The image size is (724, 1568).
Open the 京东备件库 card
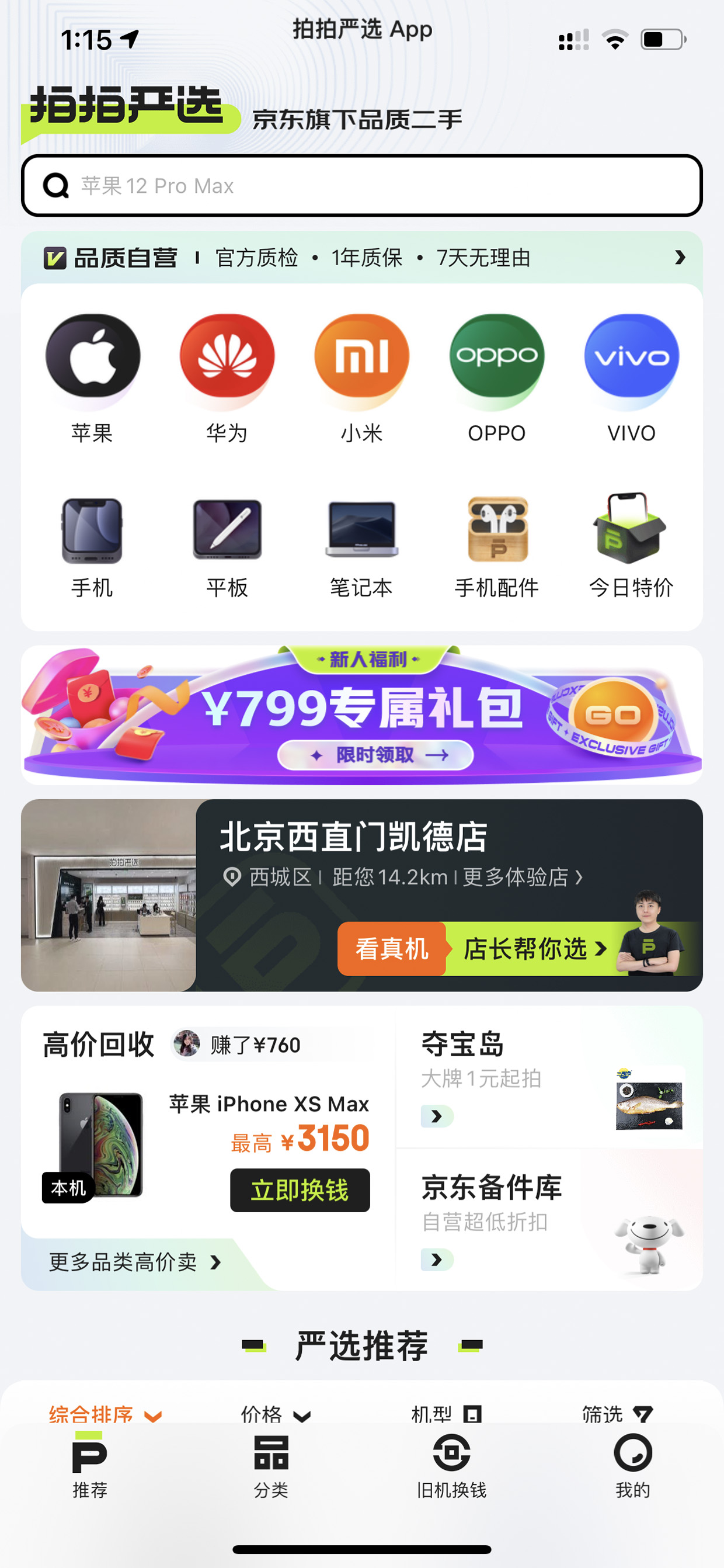549,1220
